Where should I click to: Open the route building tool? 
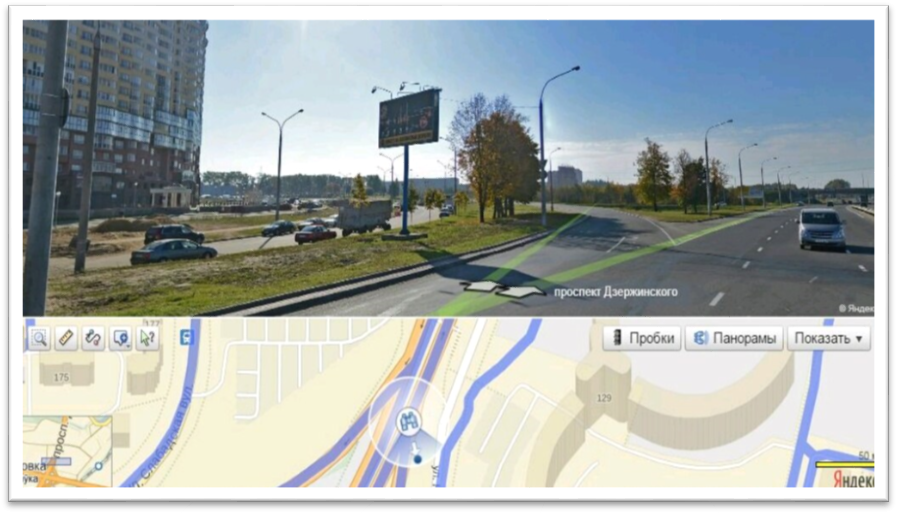click(93, 338)
